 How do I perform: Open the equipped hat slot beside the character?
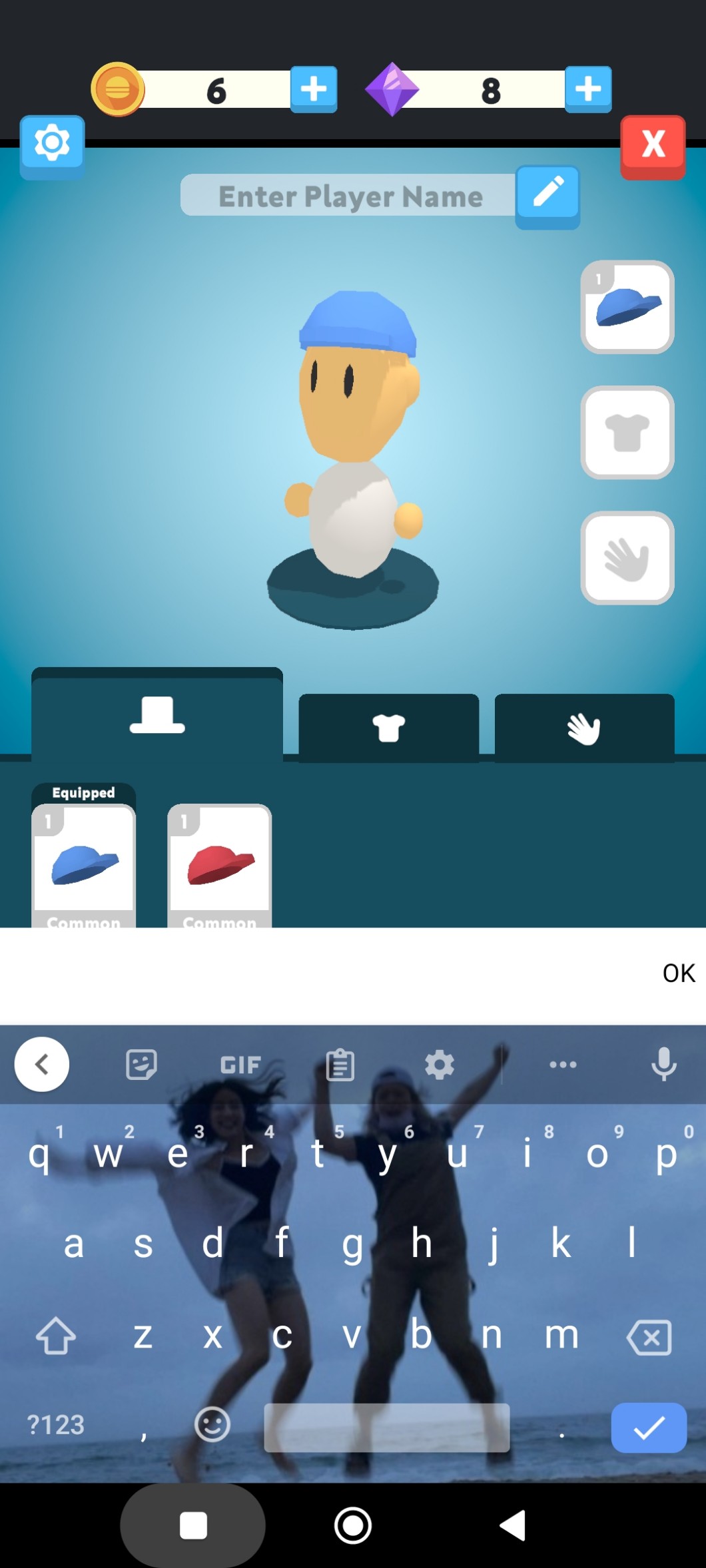click(627, 307)
